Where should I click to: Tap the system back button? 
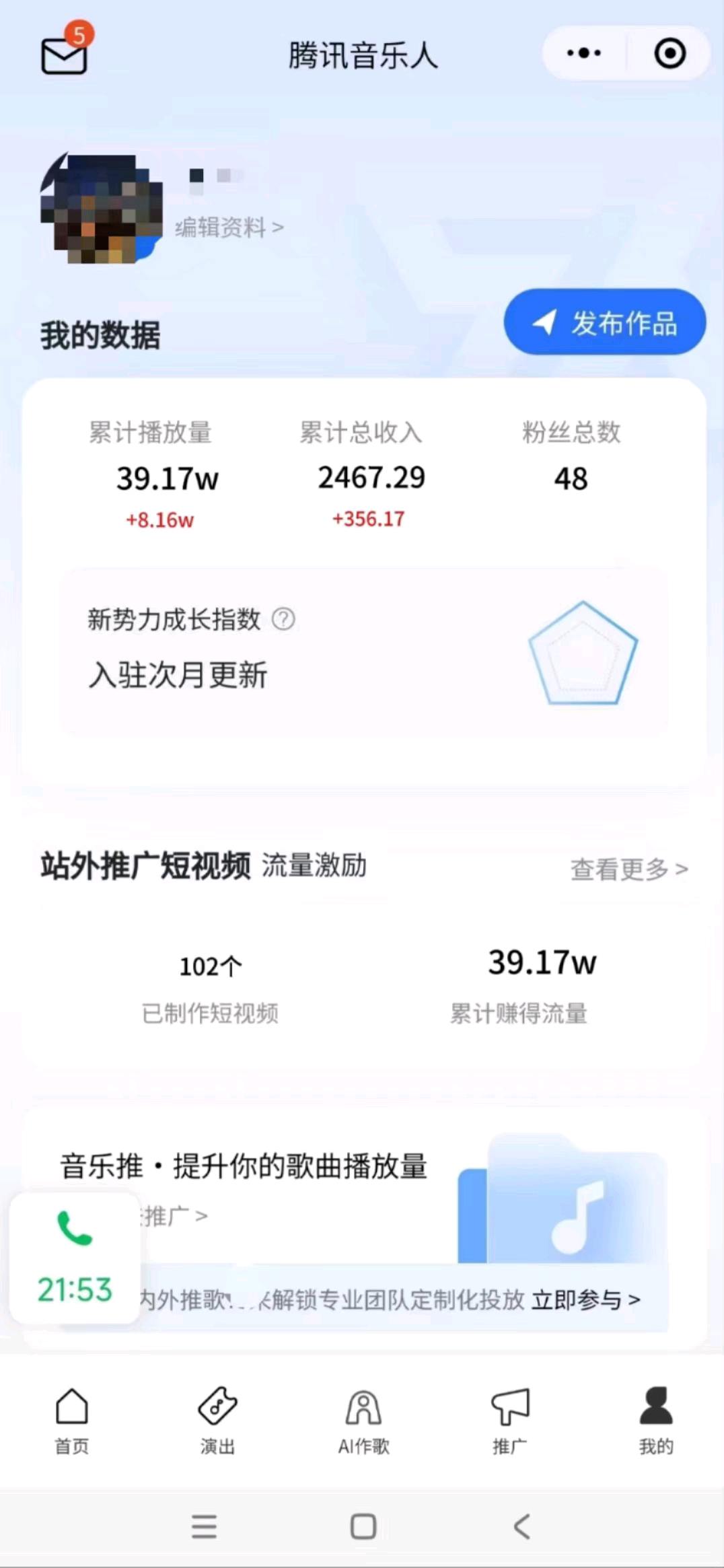pos(522,1526)
